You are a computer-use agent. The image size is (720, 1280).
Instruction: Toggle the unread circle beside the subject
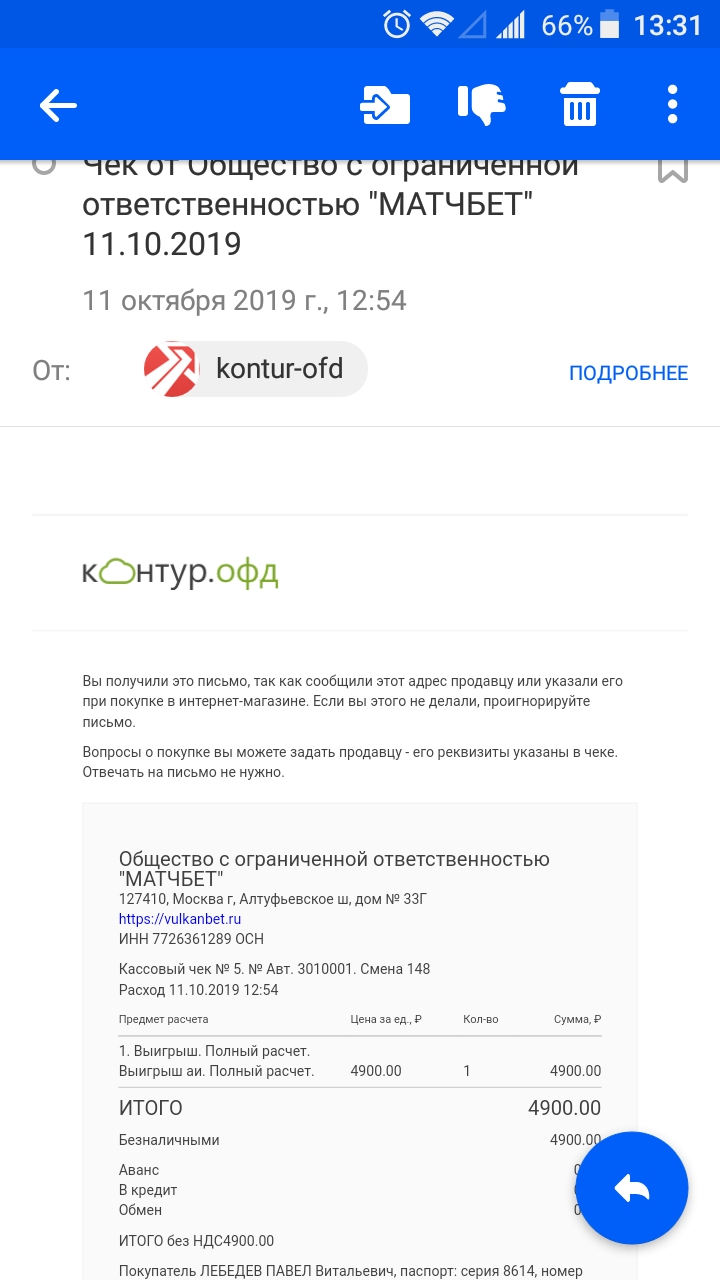pos(44,166)
